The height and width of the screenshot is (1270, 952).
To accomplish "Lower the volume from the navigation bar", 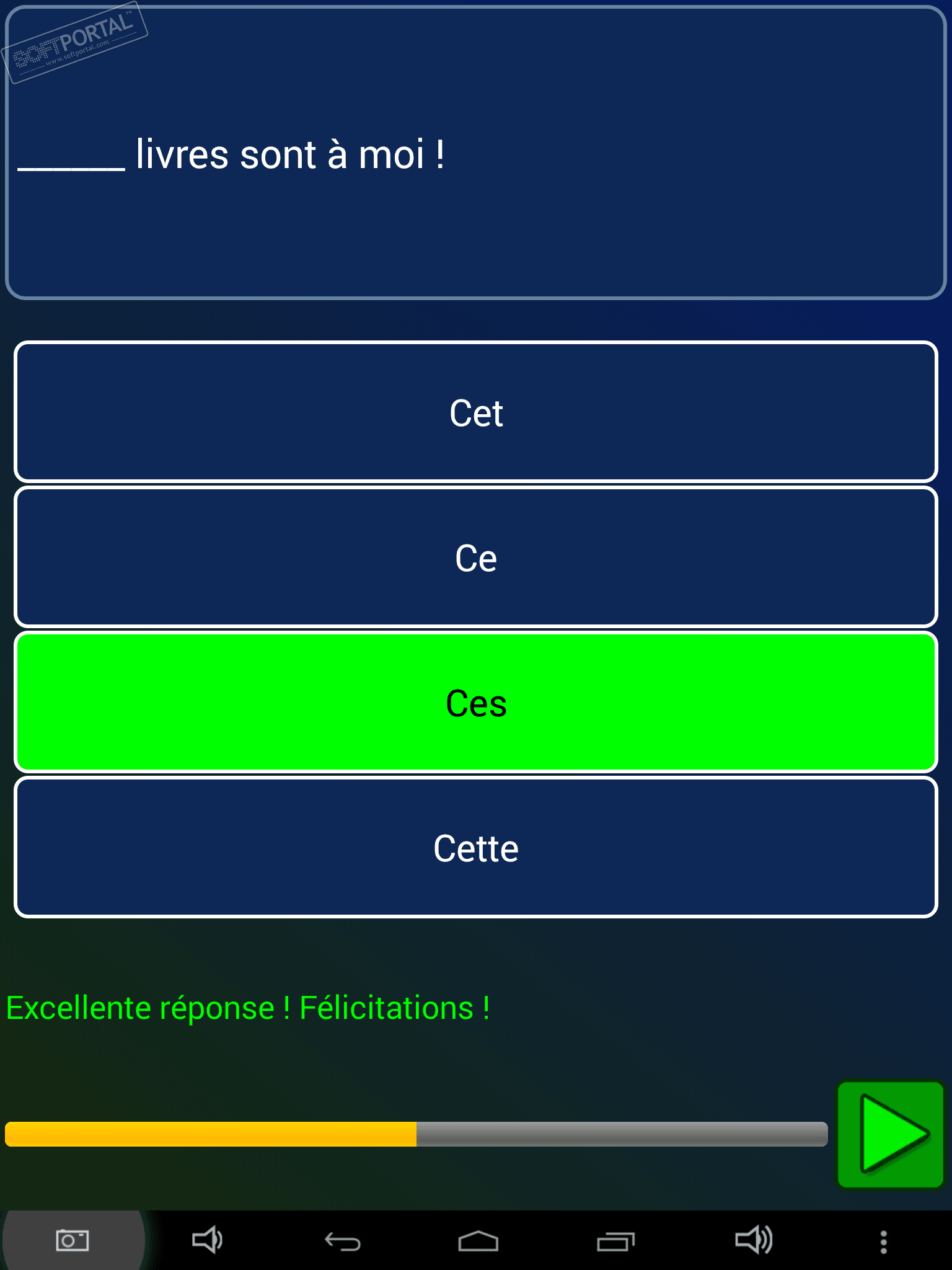I will 207,1241.
